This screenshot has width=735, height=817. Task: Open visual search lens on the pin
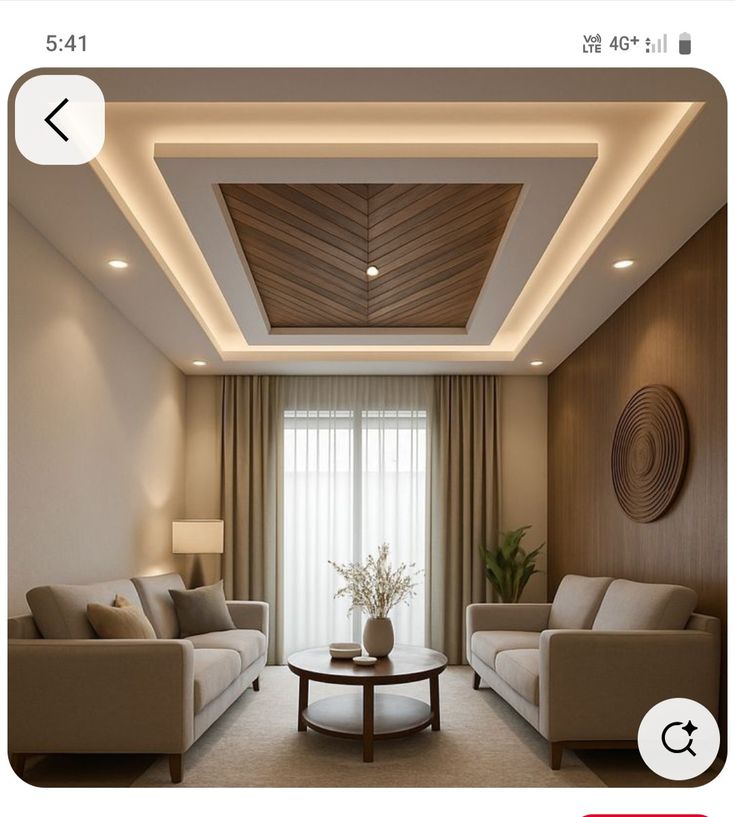point(678,739)
